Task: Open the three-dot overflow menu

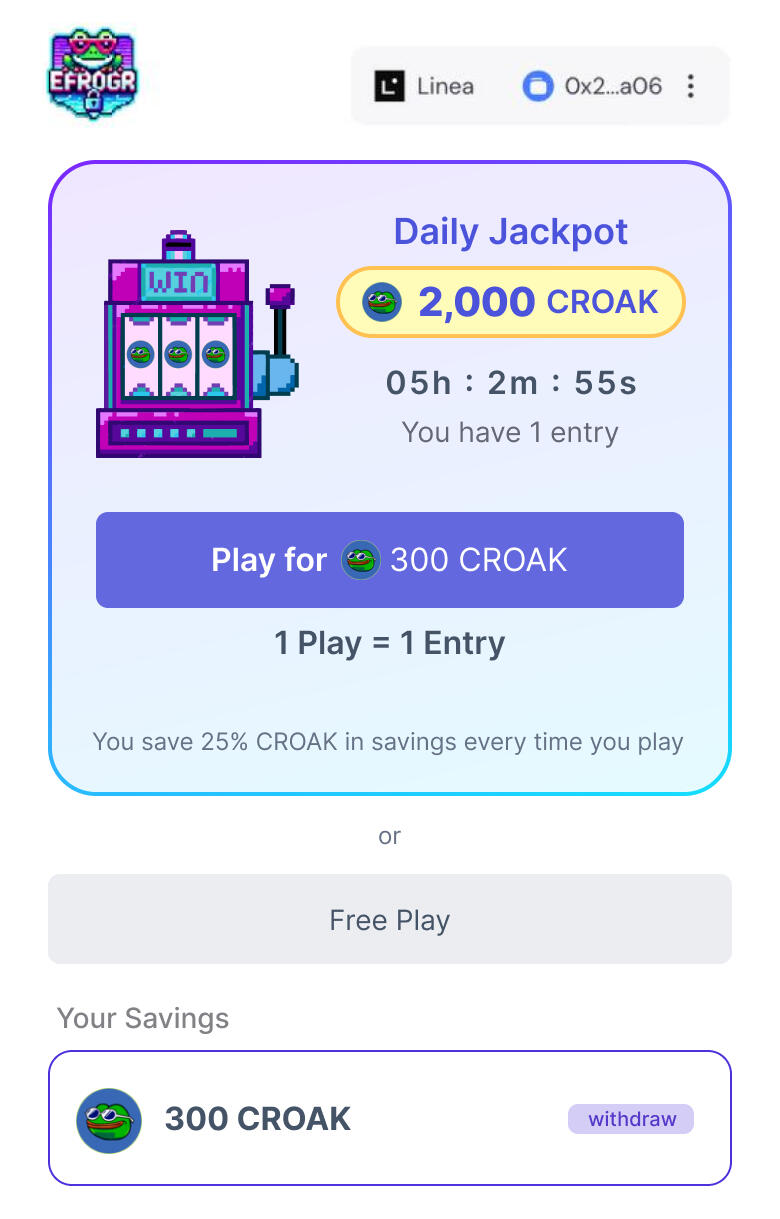Action: [690, 86]
